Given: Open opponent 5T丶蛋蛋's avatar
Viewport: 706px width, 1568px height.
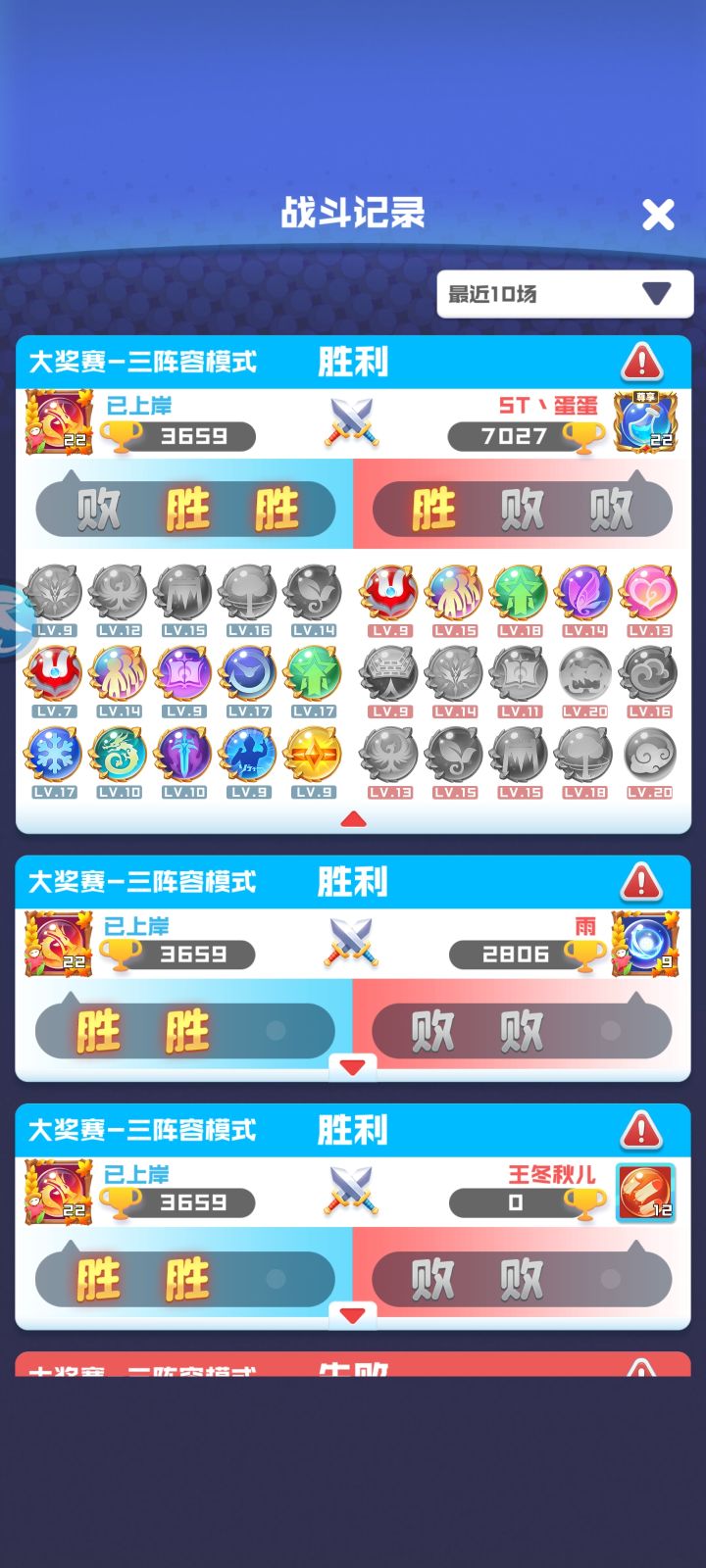Looking at the screenshot, I should click(645, 421).
